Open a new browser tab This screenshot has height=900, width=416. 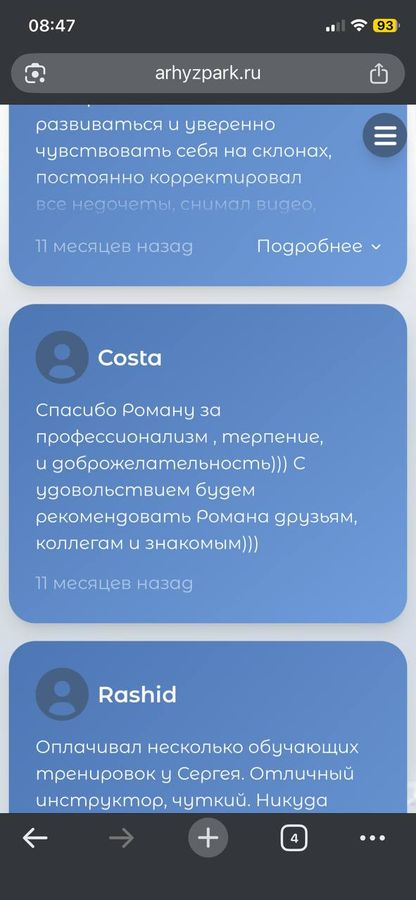click(x=208, y=839)
